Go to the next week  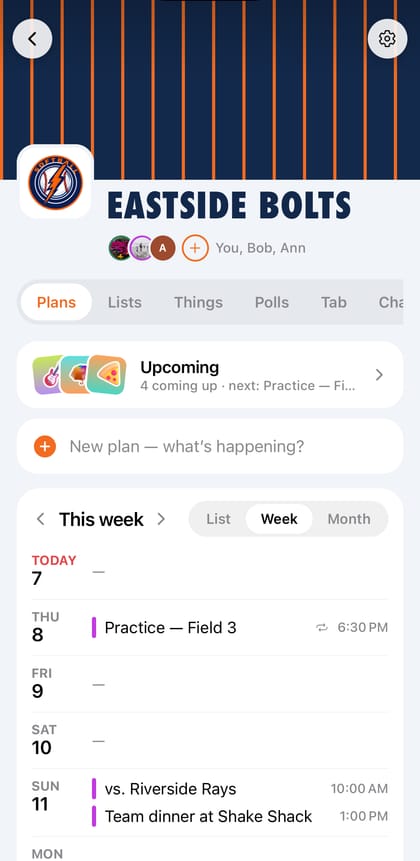pyautogui.click(x=161, y=519)
